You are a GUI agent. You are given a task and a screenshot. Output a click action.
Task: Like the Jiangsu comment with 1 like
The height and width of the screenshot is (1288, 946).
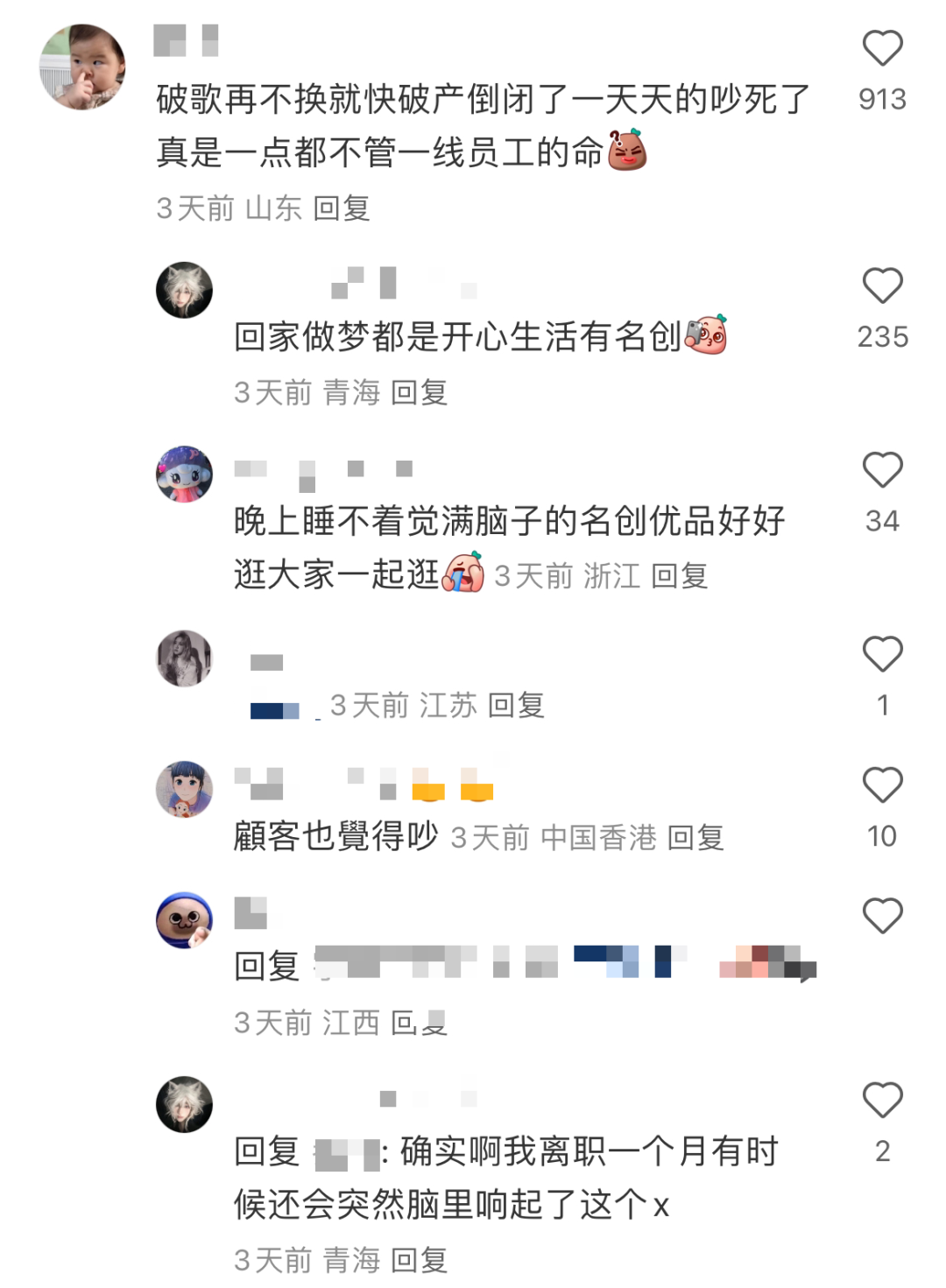click(x=882, y=654)
